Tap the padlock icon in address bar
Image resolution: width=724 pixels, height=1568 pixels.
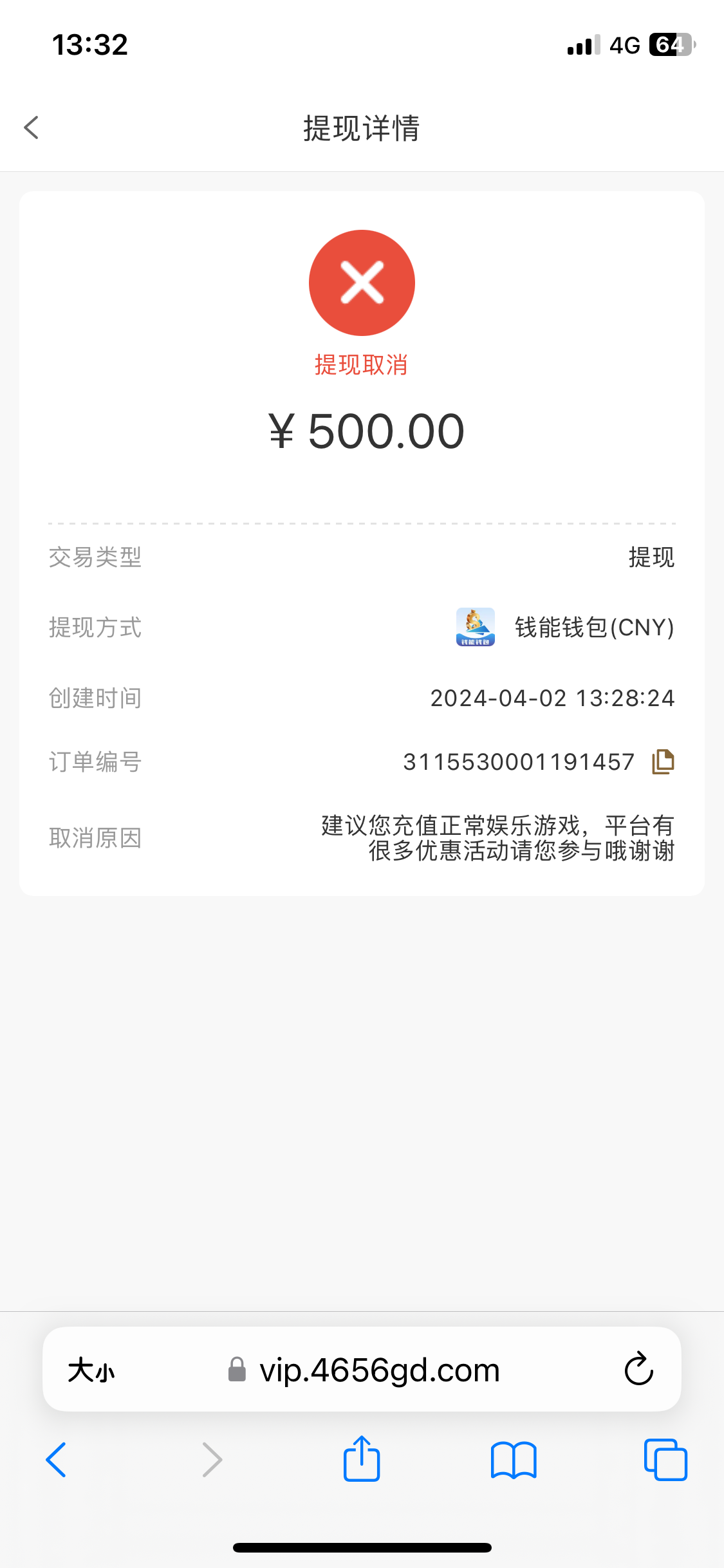[237, 1369]
